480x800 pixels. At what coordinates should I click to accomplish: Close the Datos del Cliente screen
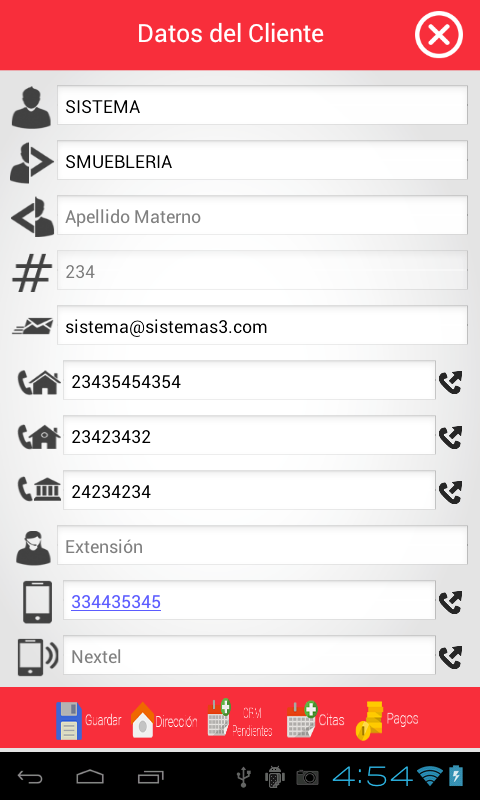pos(438,35)
